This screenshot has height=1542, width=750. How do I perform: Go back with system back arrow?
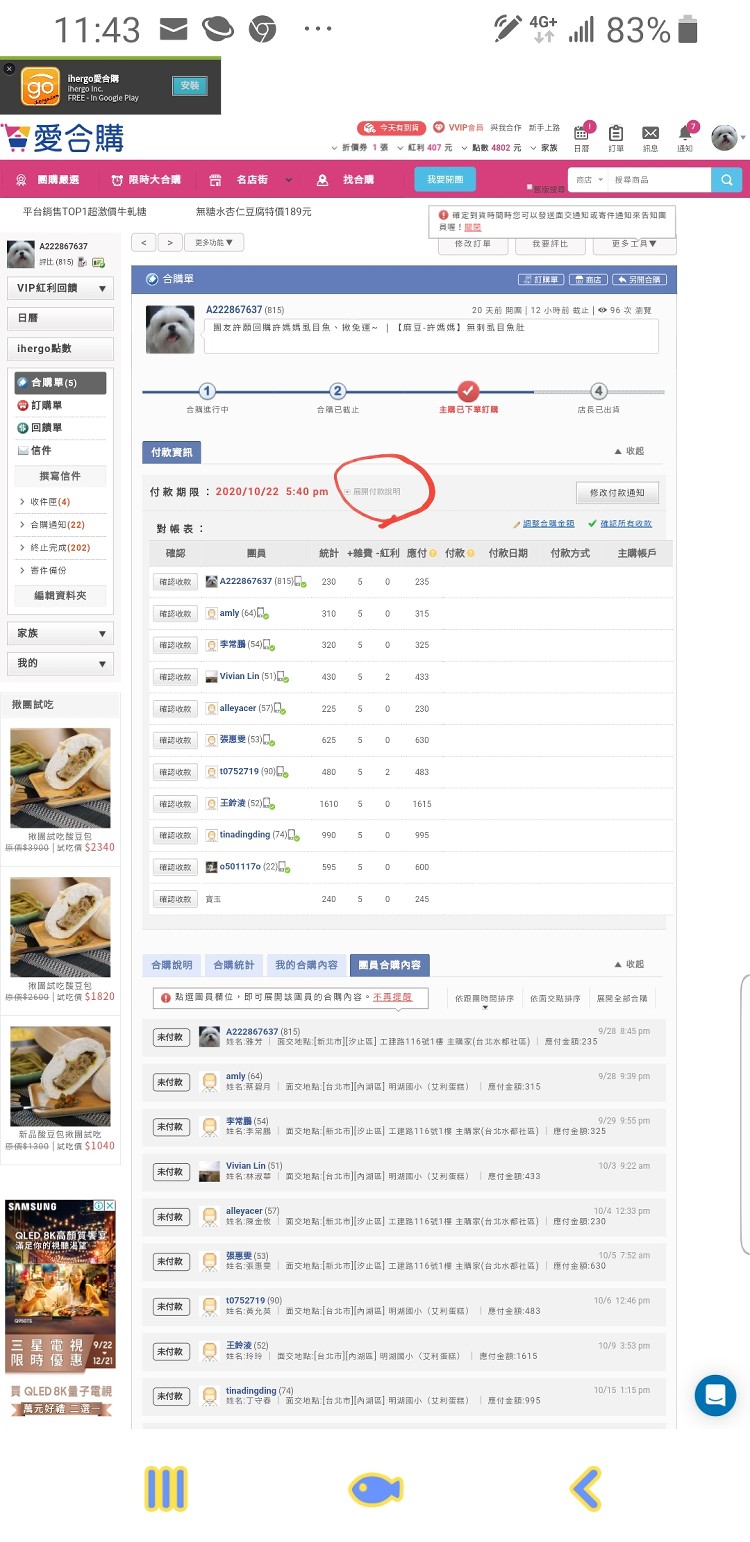(x=587, y=1489)
